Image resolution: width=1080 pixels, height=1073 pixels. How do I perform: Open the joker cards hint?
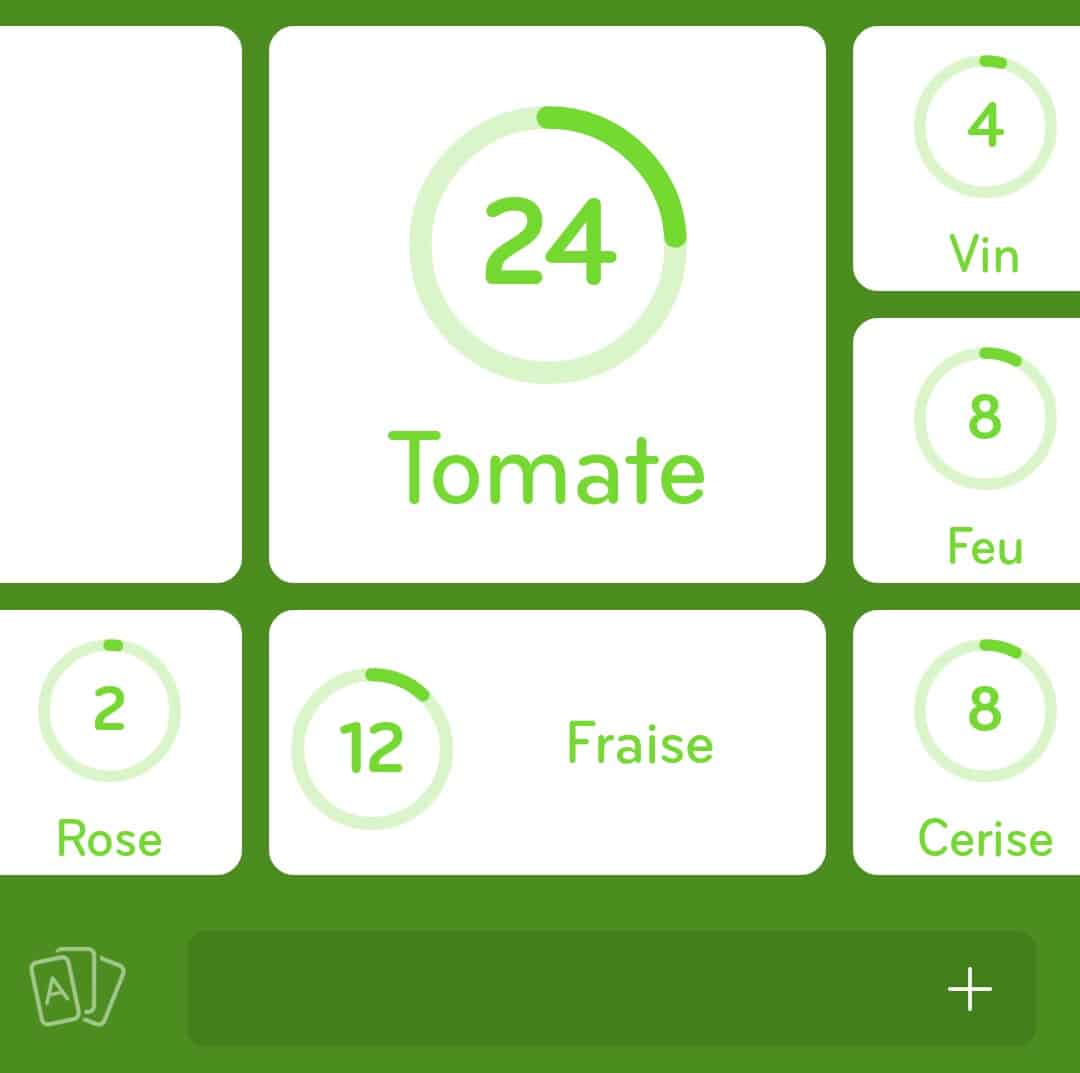[77, 988]
